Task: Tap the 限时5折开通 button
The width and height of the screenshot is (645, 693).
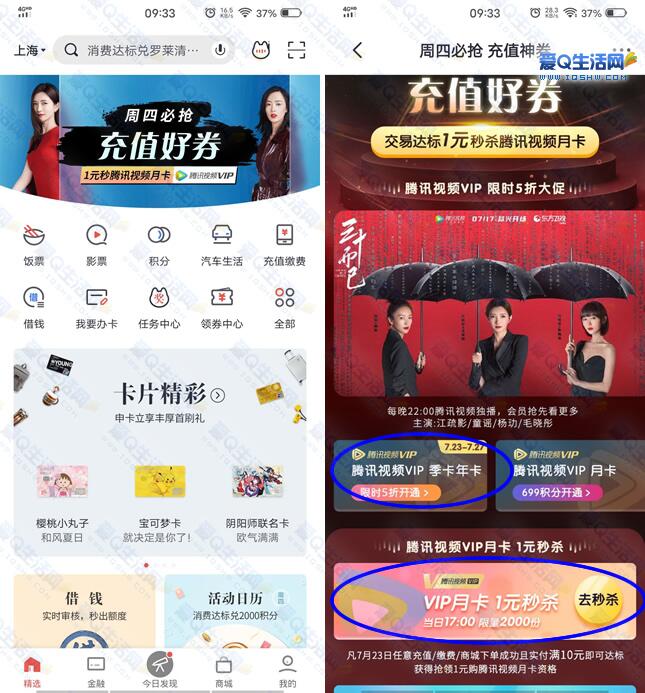Action: pos(396,492)
